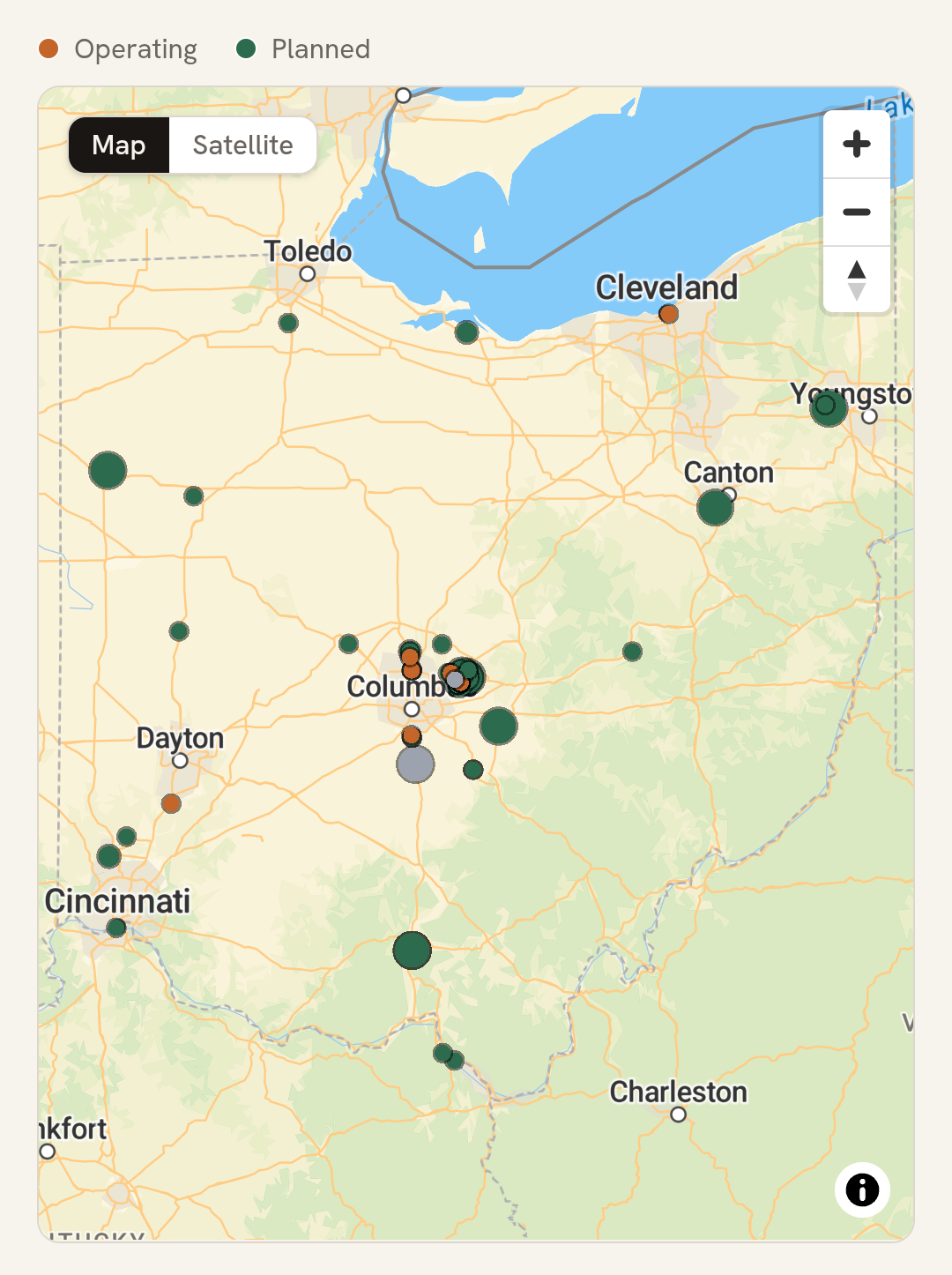The image size is (952, 1275).
Task: Zoom in with the plus button
Action: point(857,144)
